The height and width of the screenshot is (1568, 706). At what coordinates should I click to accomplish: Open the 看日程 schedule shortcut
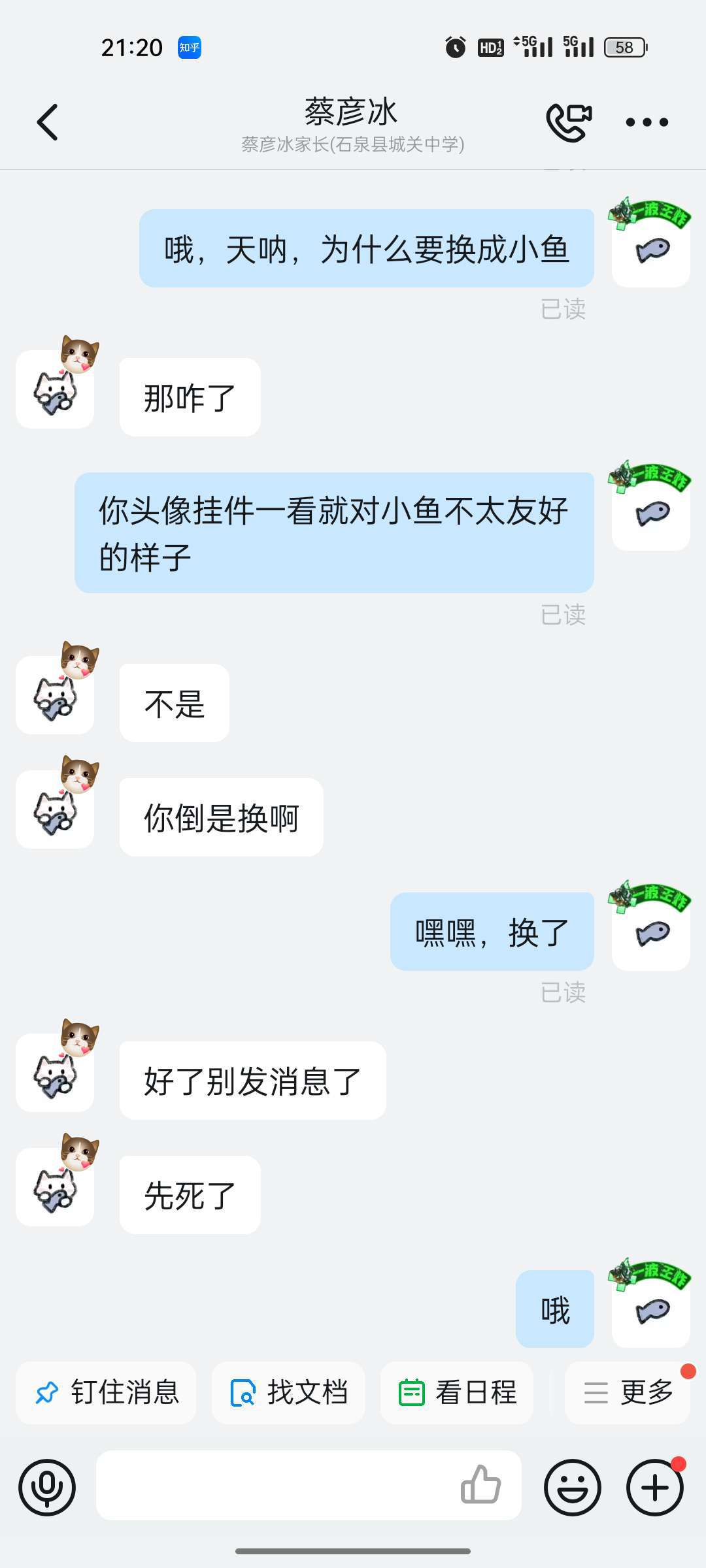pos(457,1392)
